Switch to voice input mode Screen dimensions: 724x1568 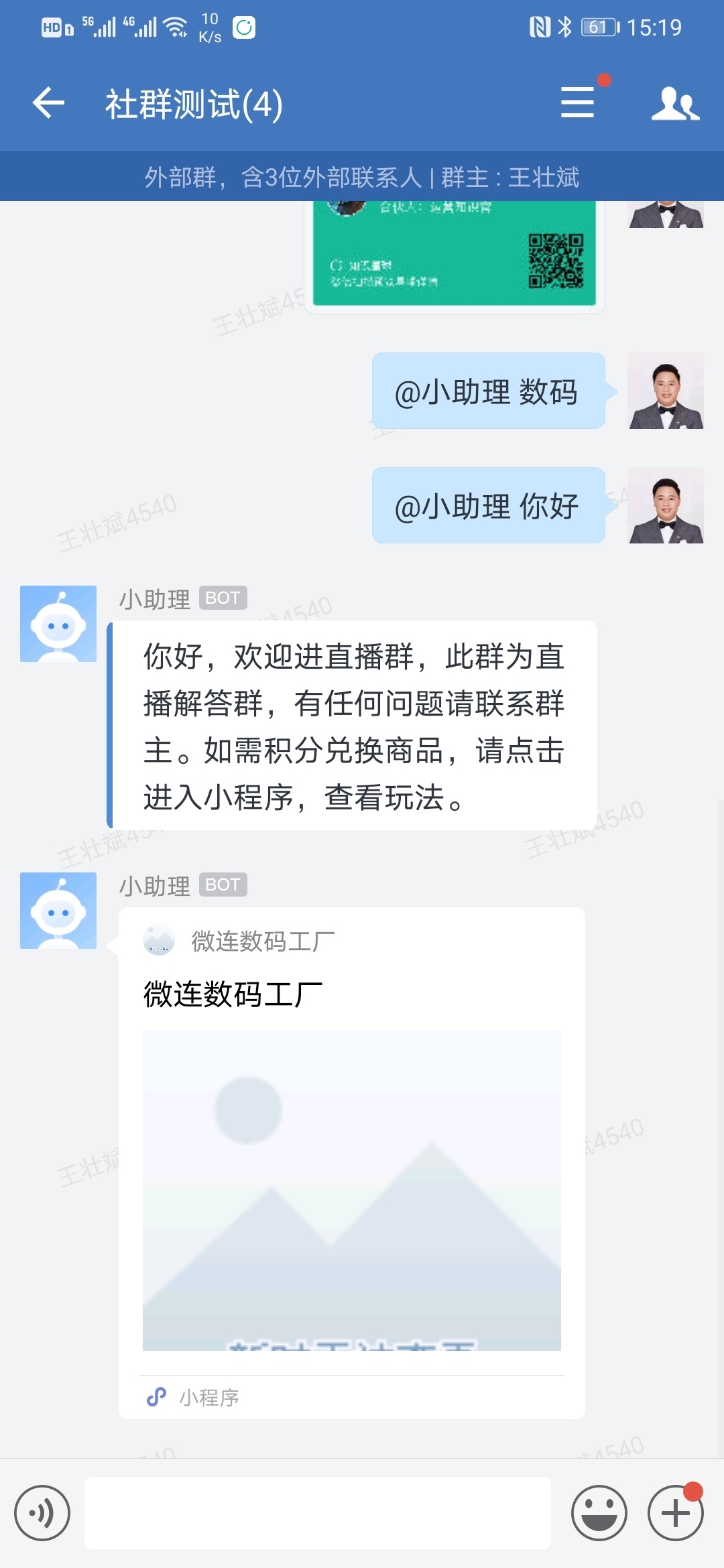point(42,1512)
